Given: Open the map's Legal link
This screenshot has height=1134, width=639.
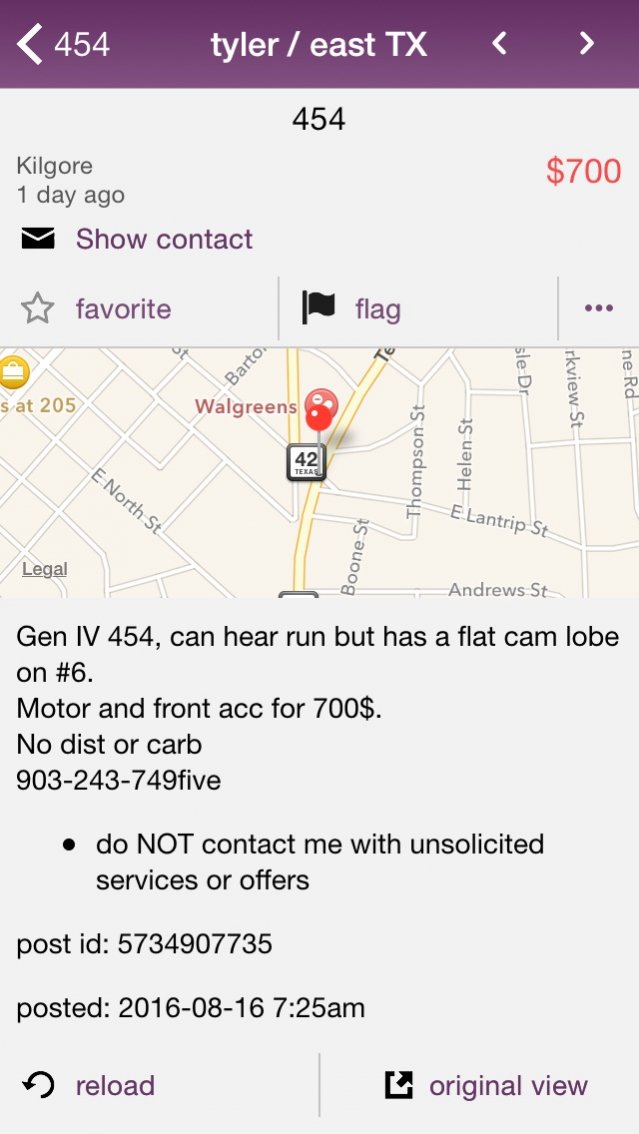Looking at the screenshot, I should click(x=45, y=569).
